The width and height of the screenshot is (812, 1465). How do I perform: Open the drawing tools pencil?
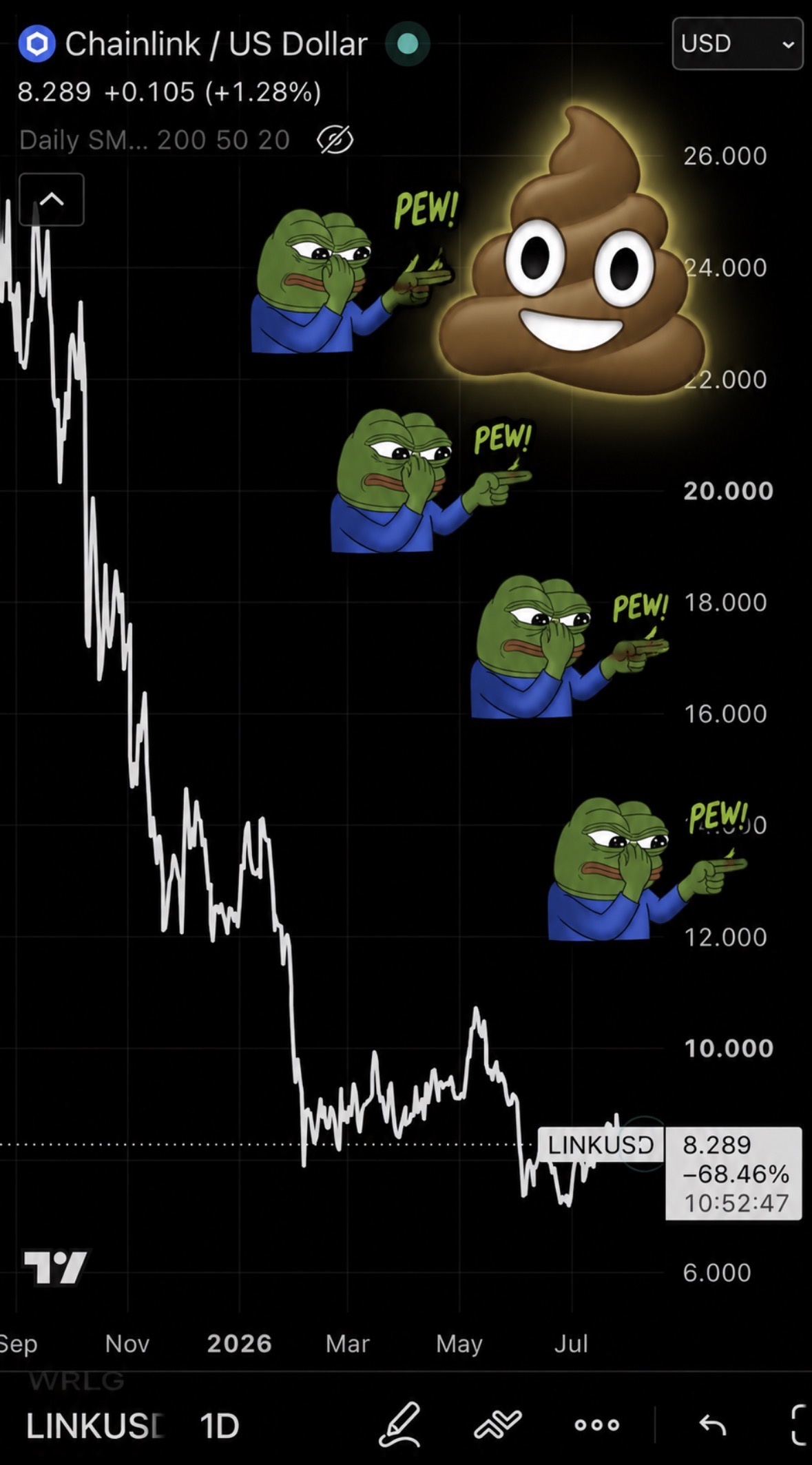399,1424
